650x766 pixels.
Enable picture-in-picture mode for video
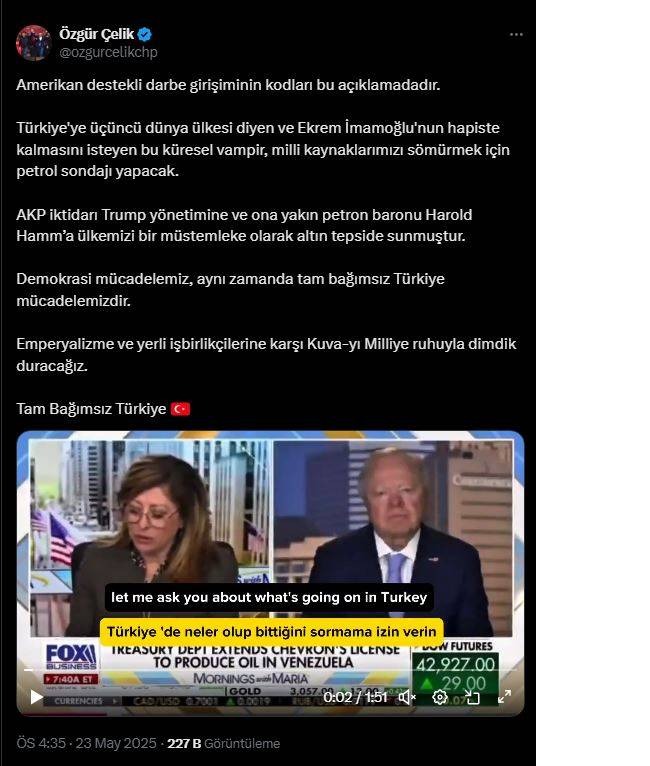(x=472, y=697)
